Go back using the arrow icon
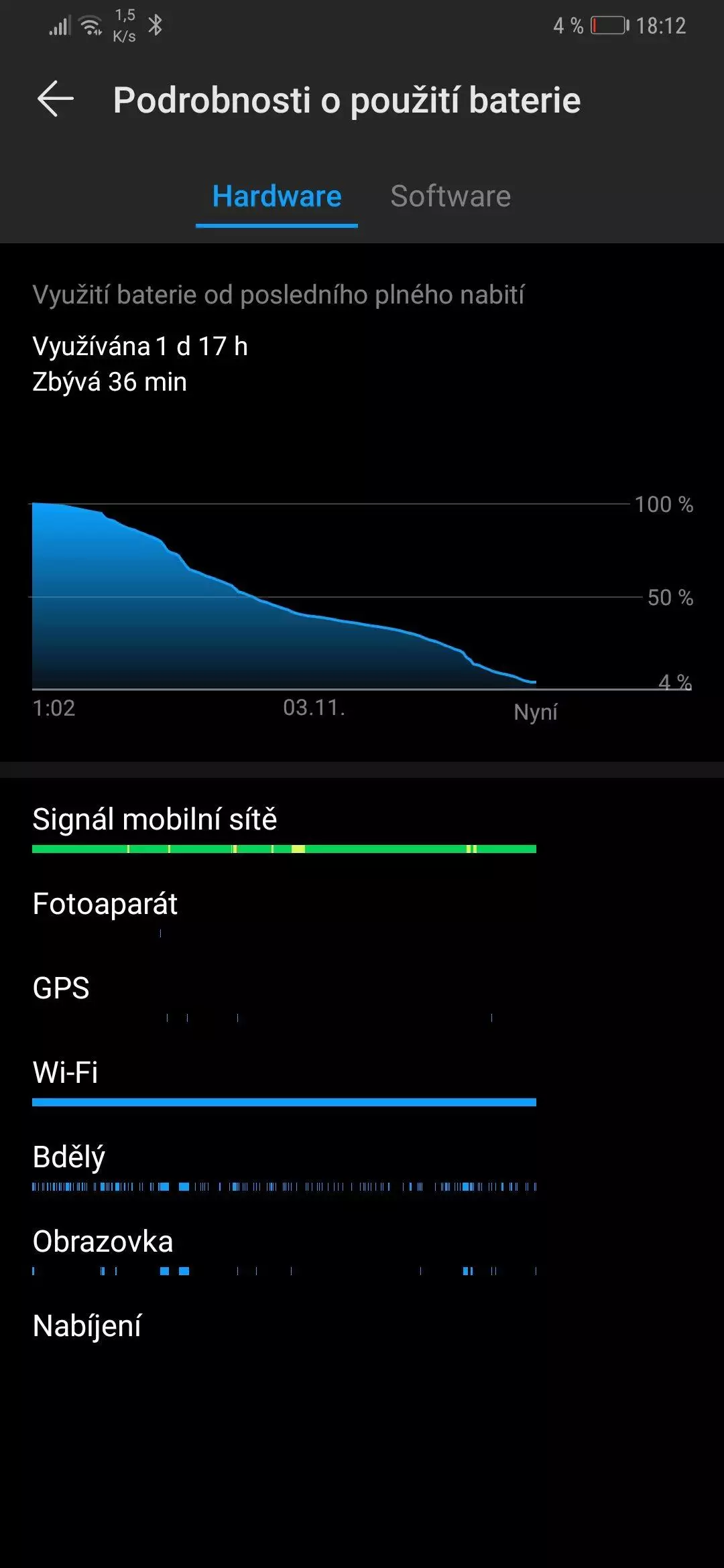724x1568 pixels. pos(56,99)
